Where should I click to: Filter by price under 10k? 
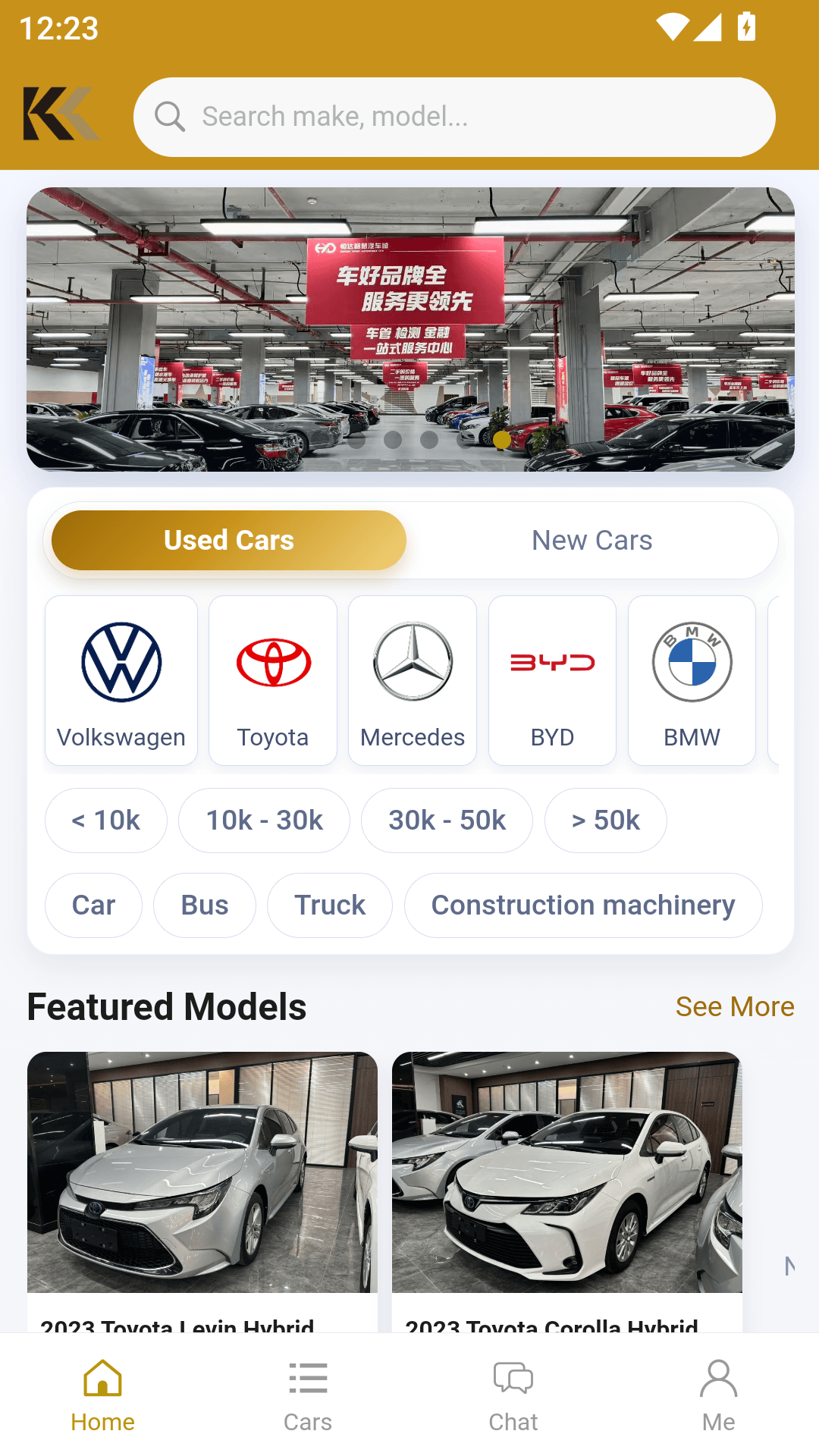tap(106, 821)
